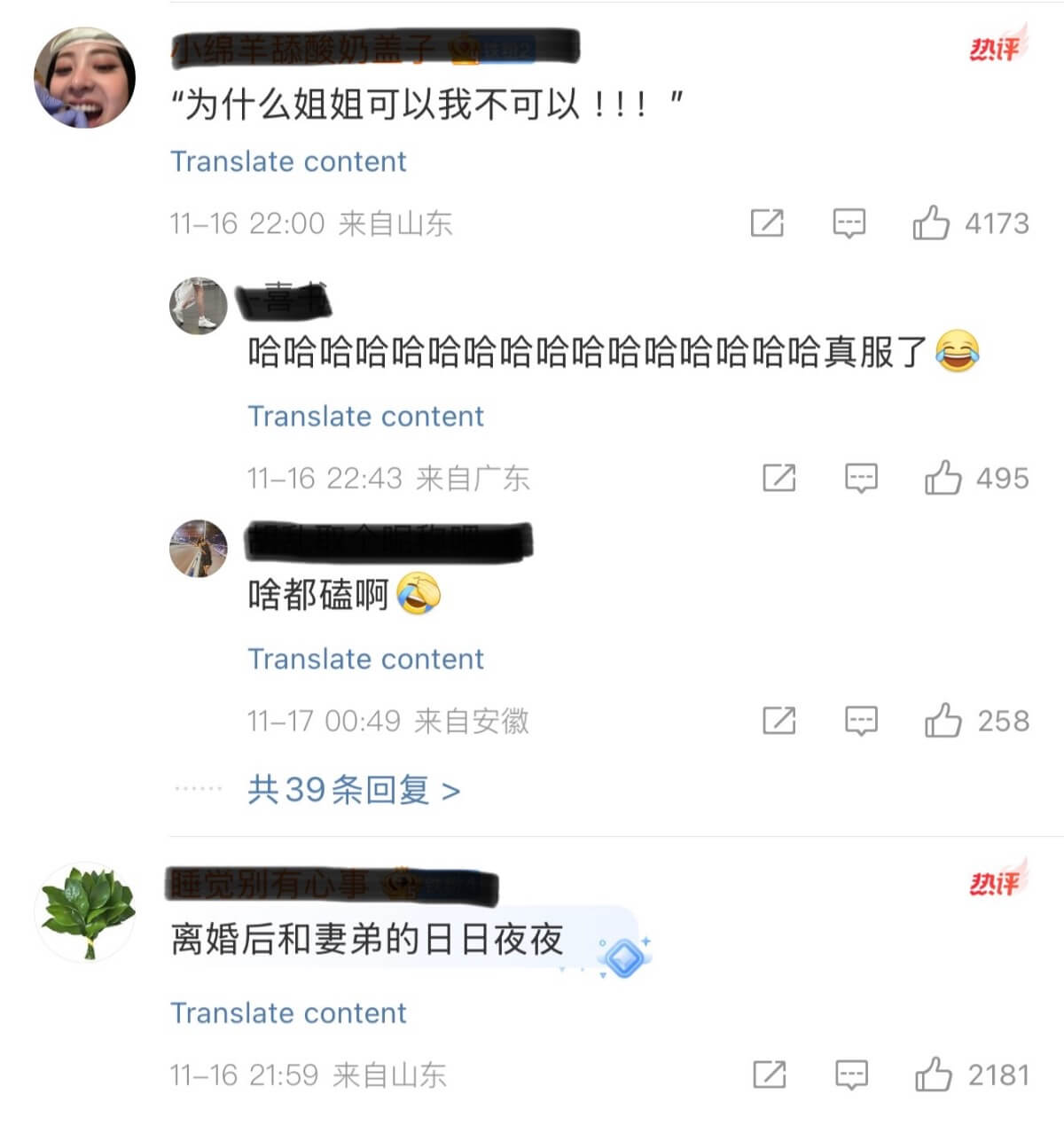The image size is (1064, 1125).
Task: Like the reply with 495 likes
Action: (x=943, y=478)
